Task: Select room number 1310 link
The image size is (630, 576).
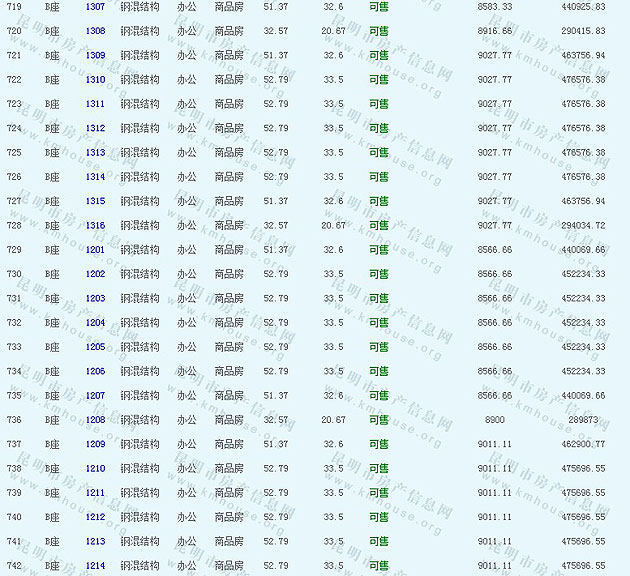Action: [x=95, y=80]
